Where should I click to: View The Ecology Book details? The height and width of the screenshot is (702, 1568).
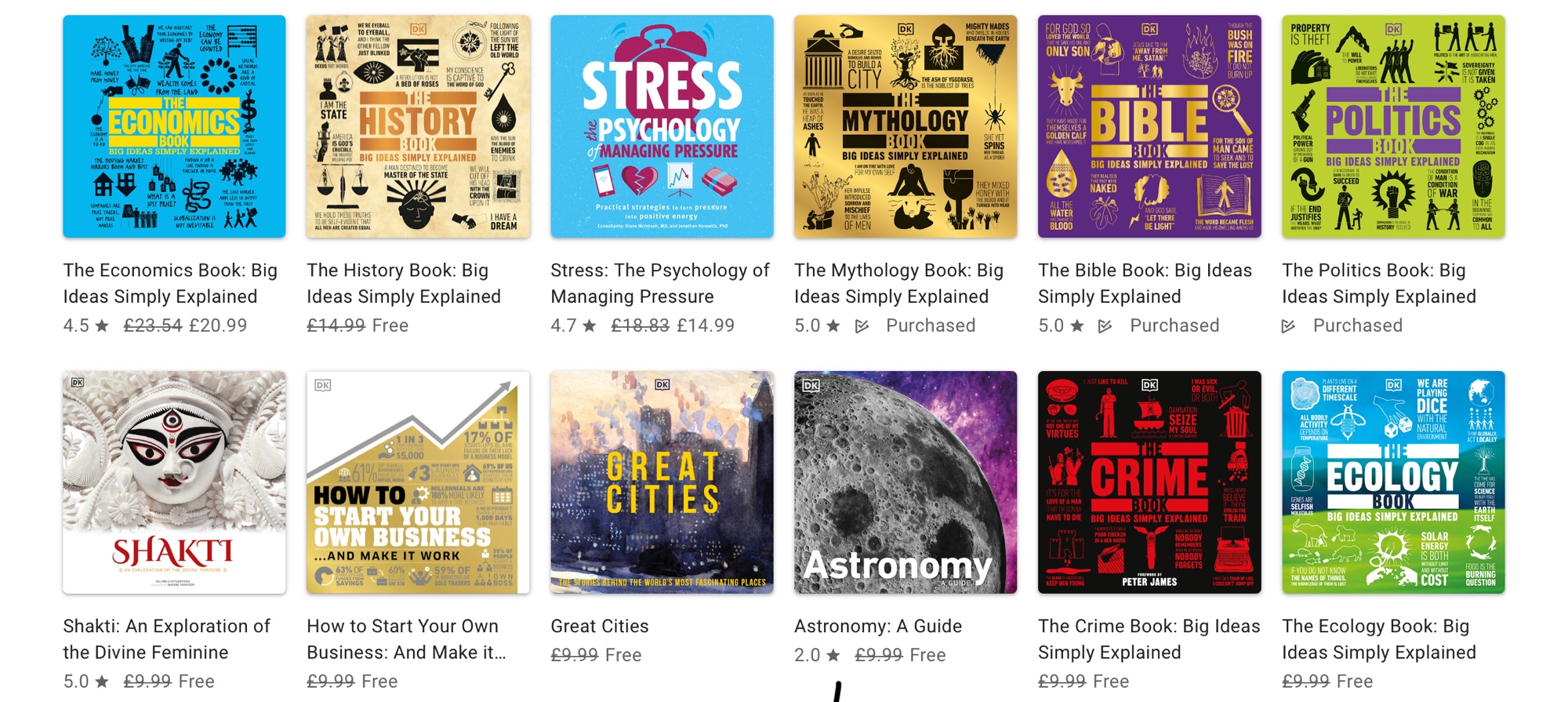click(1393, 482)
